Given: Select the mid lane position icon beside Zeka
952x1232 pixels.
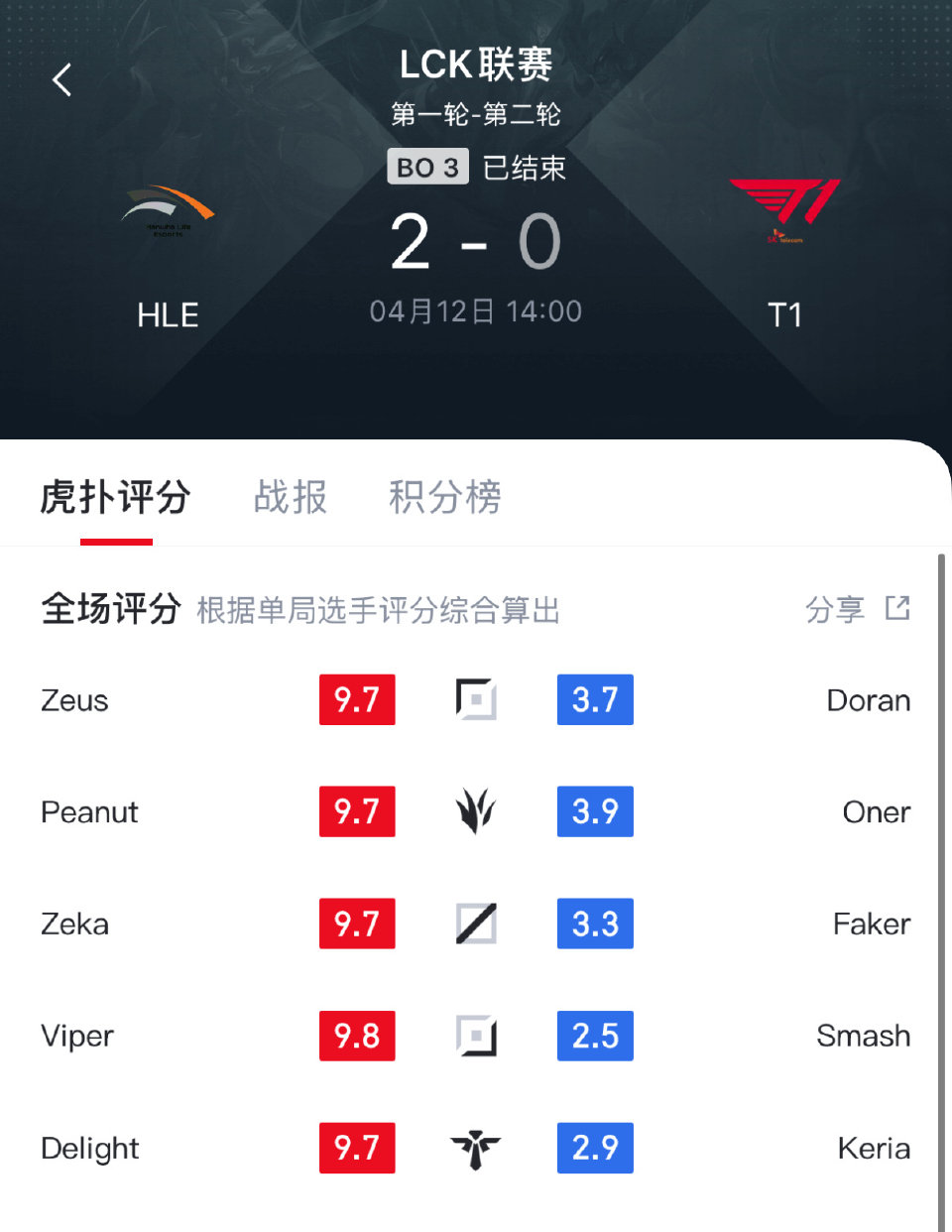Looking at the screenshot, I should [476, 924].
